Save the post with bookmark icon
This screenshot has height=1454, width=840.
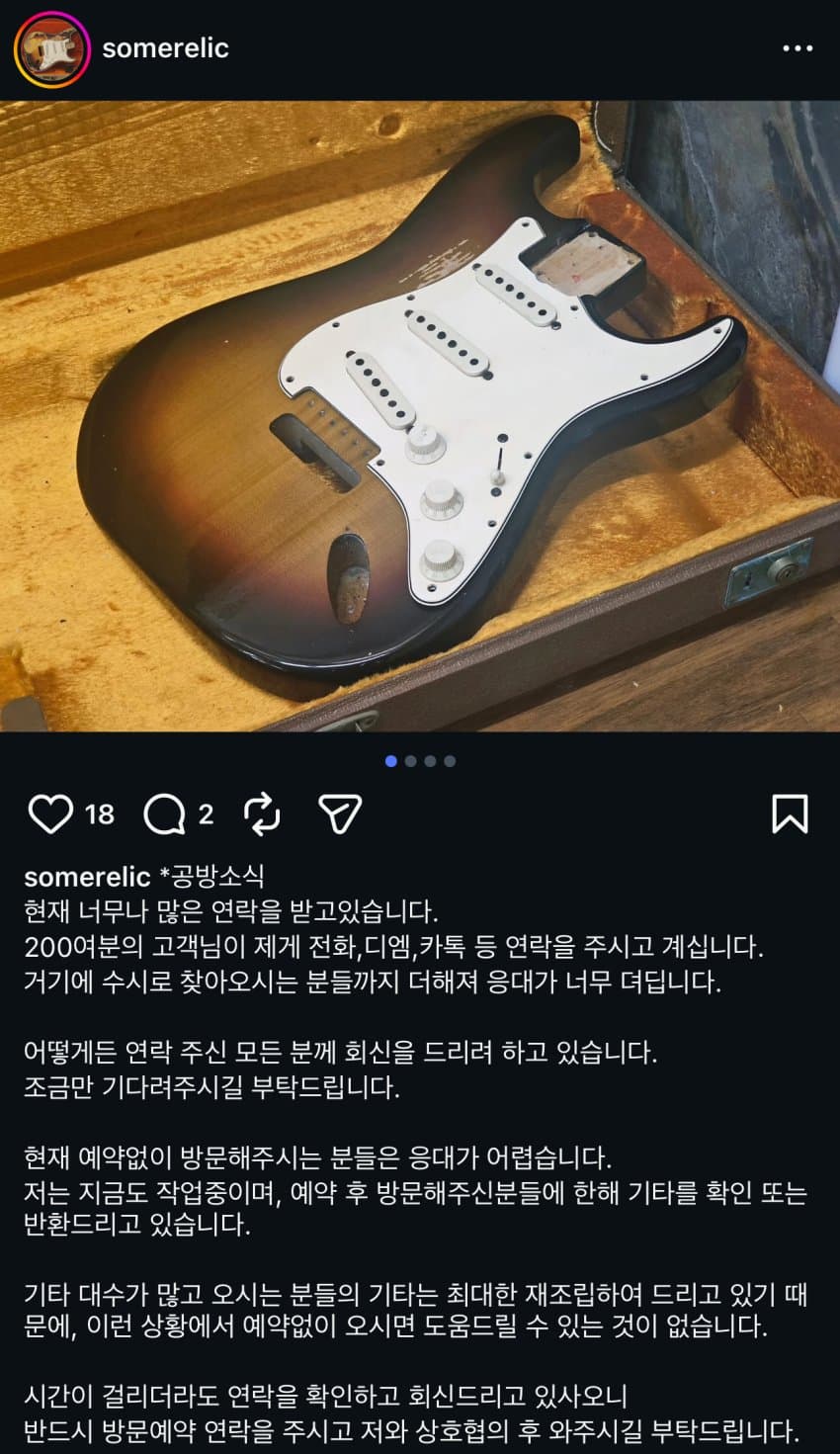coord(789,813)
